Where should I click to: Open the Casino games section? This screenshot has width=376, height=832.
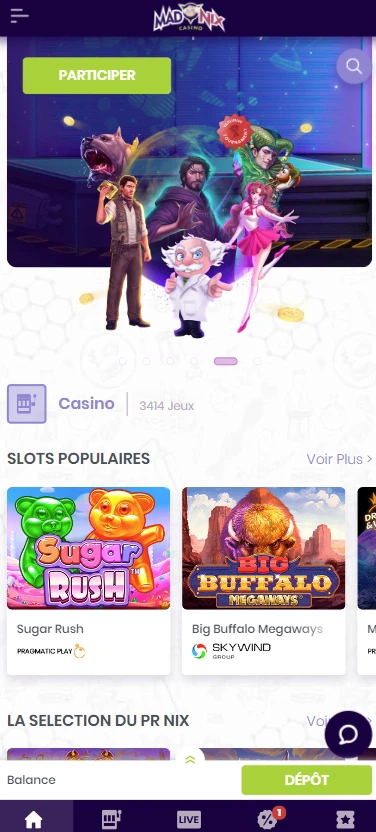coord(86,404)
